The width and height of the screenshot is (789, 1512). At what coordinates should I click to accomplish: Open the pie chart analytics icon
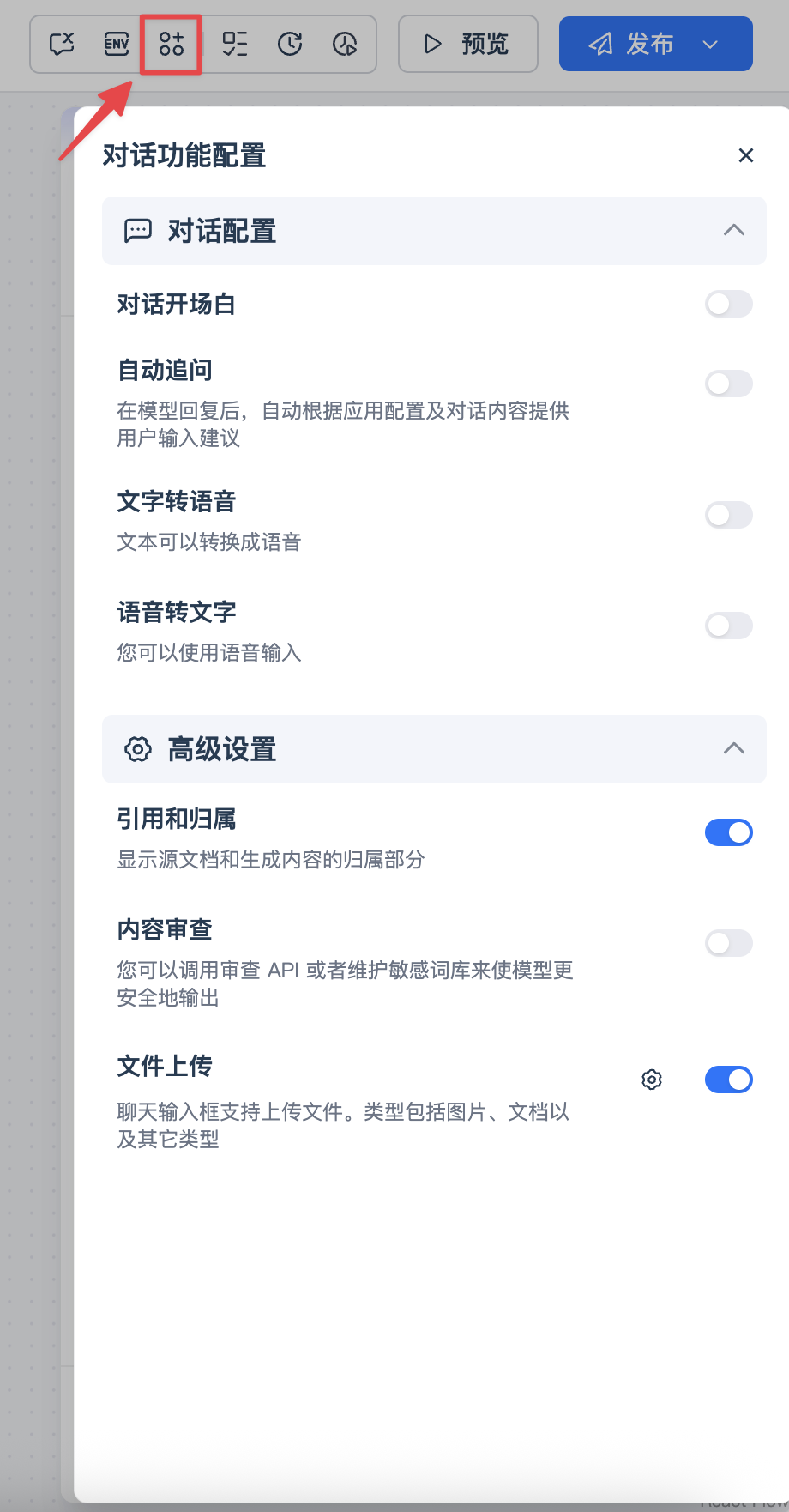(x=345, y=44)
